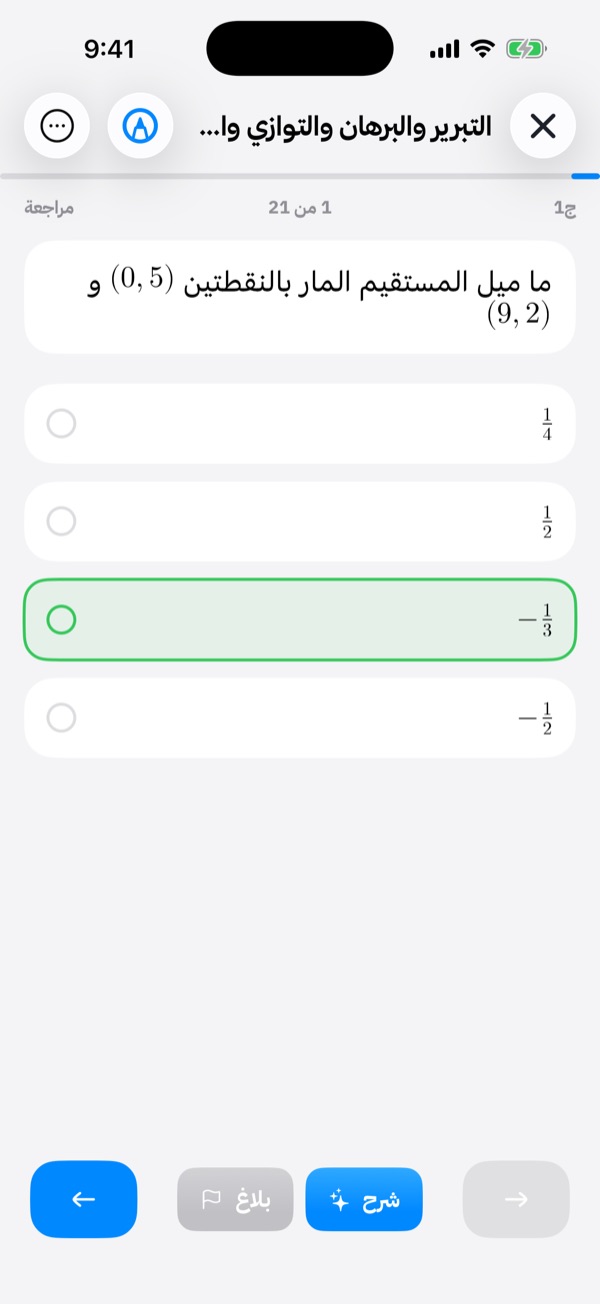Choose the answer 1/2

pos(300,521)
